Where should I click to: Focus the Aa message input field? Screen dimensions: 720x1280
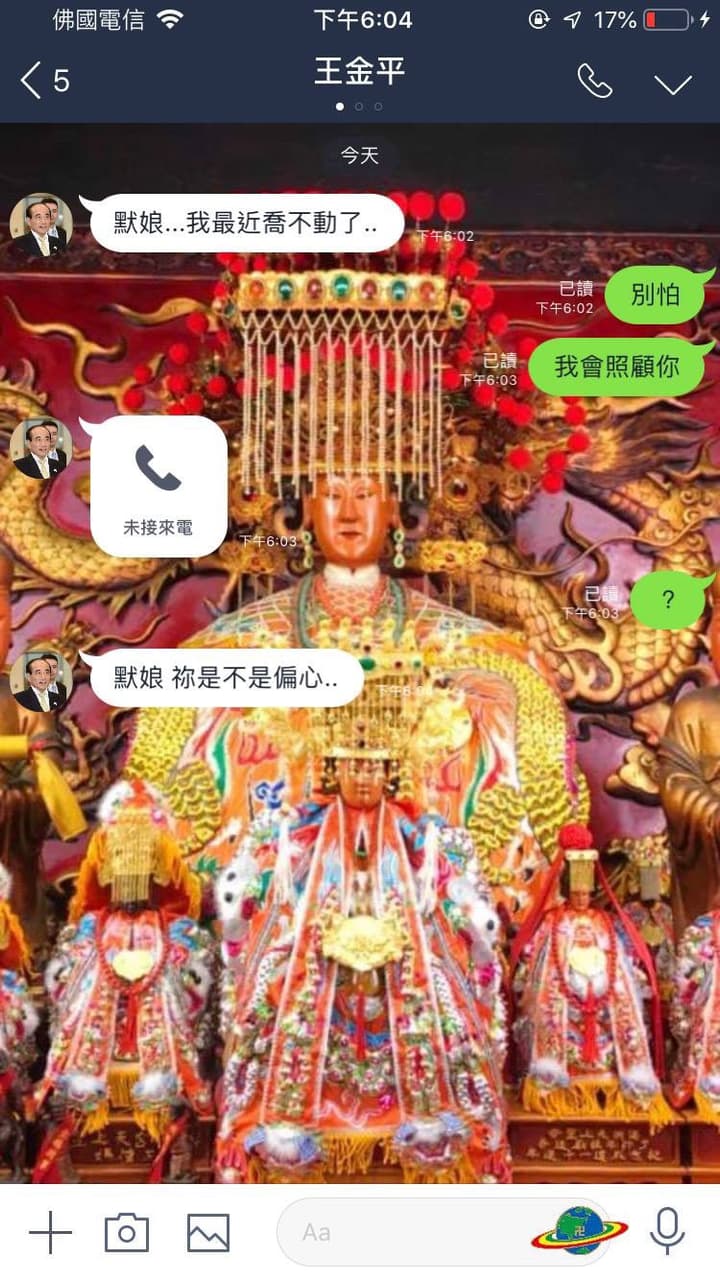point(400,1232)
